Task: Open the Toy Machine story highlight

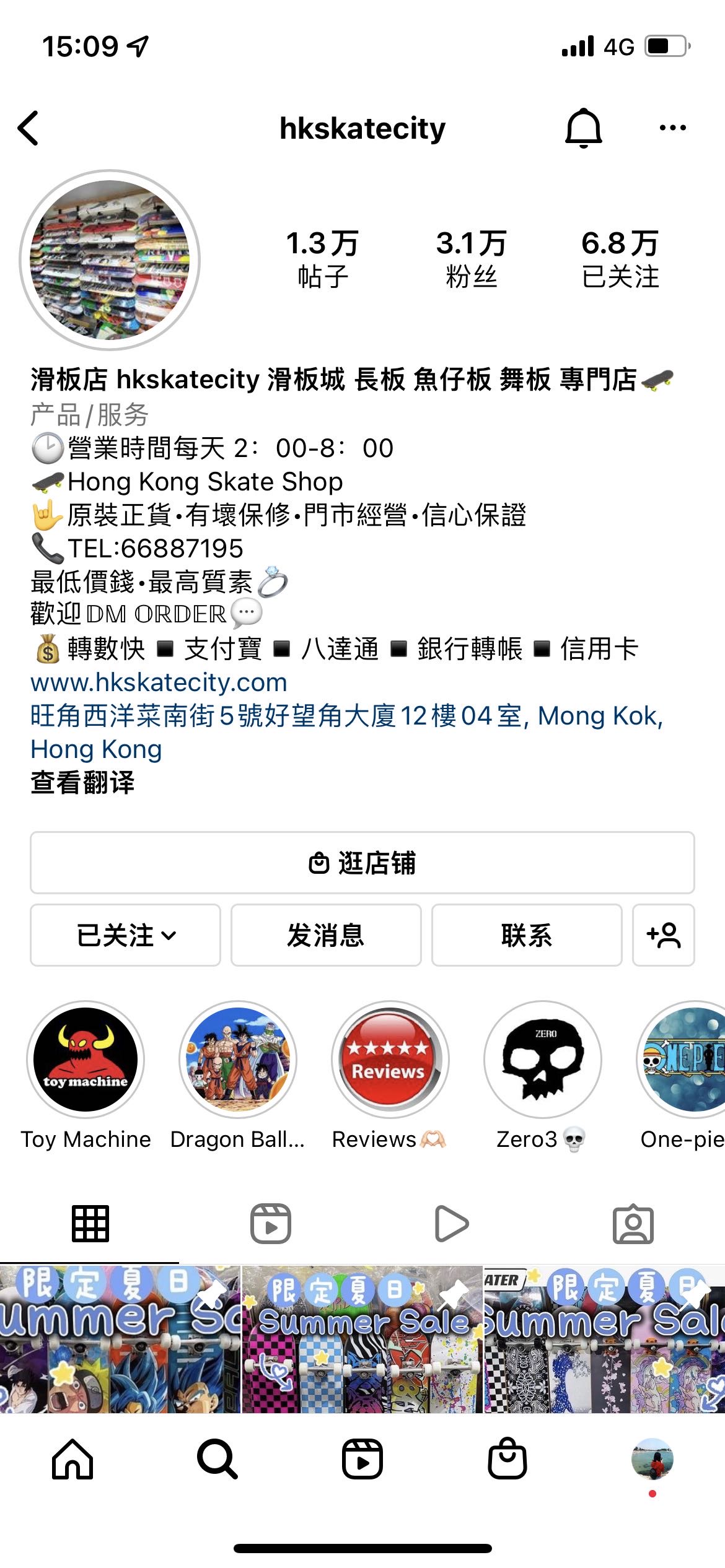Action: 86,1060
